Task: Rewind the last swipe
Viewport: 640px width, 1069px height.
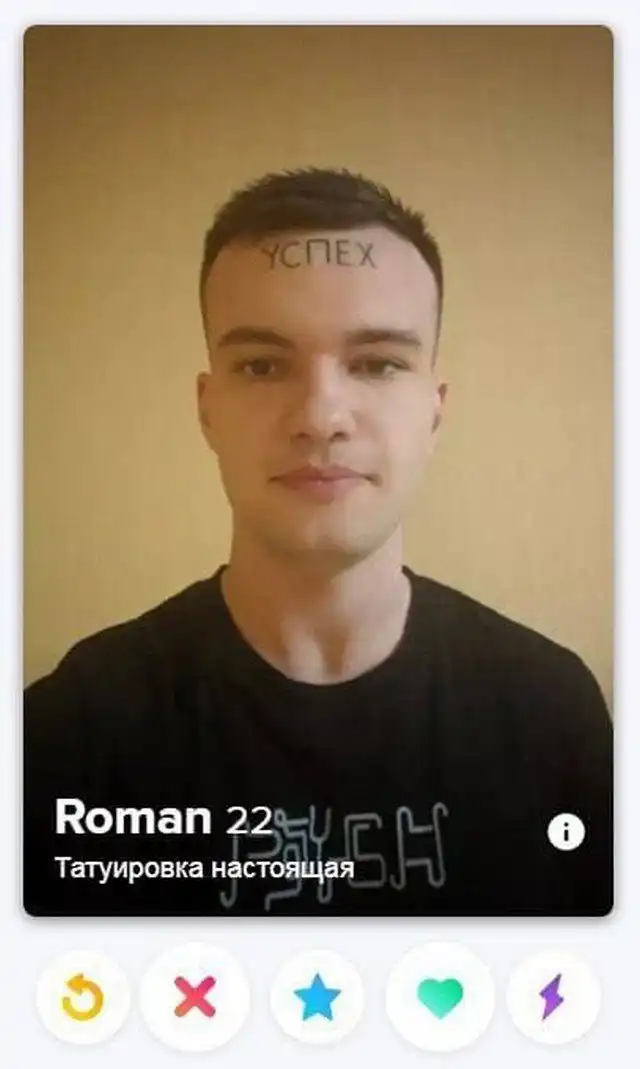Action: tap(82, 997)
